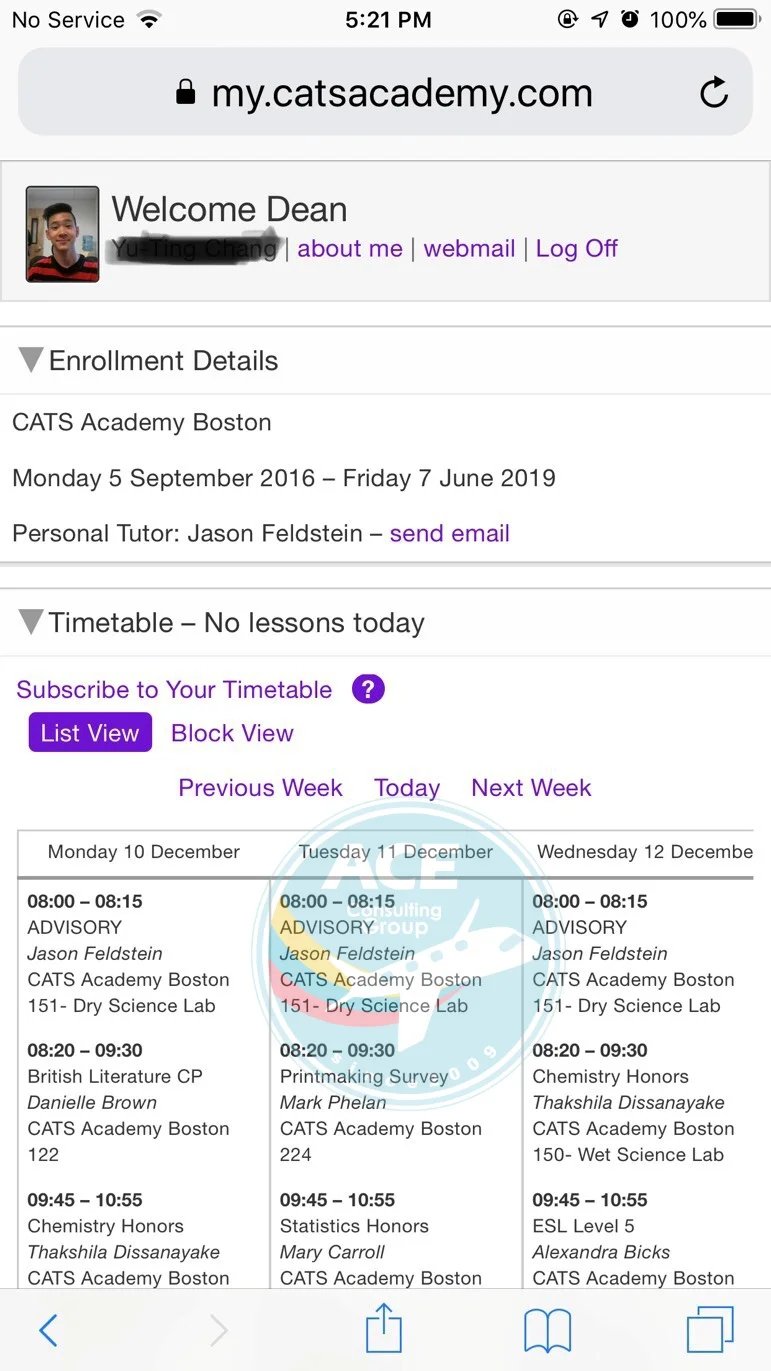Open Subscribe to Your Timetable
The height and width of the screenshot is (1371, 771).
coord(174,689)
